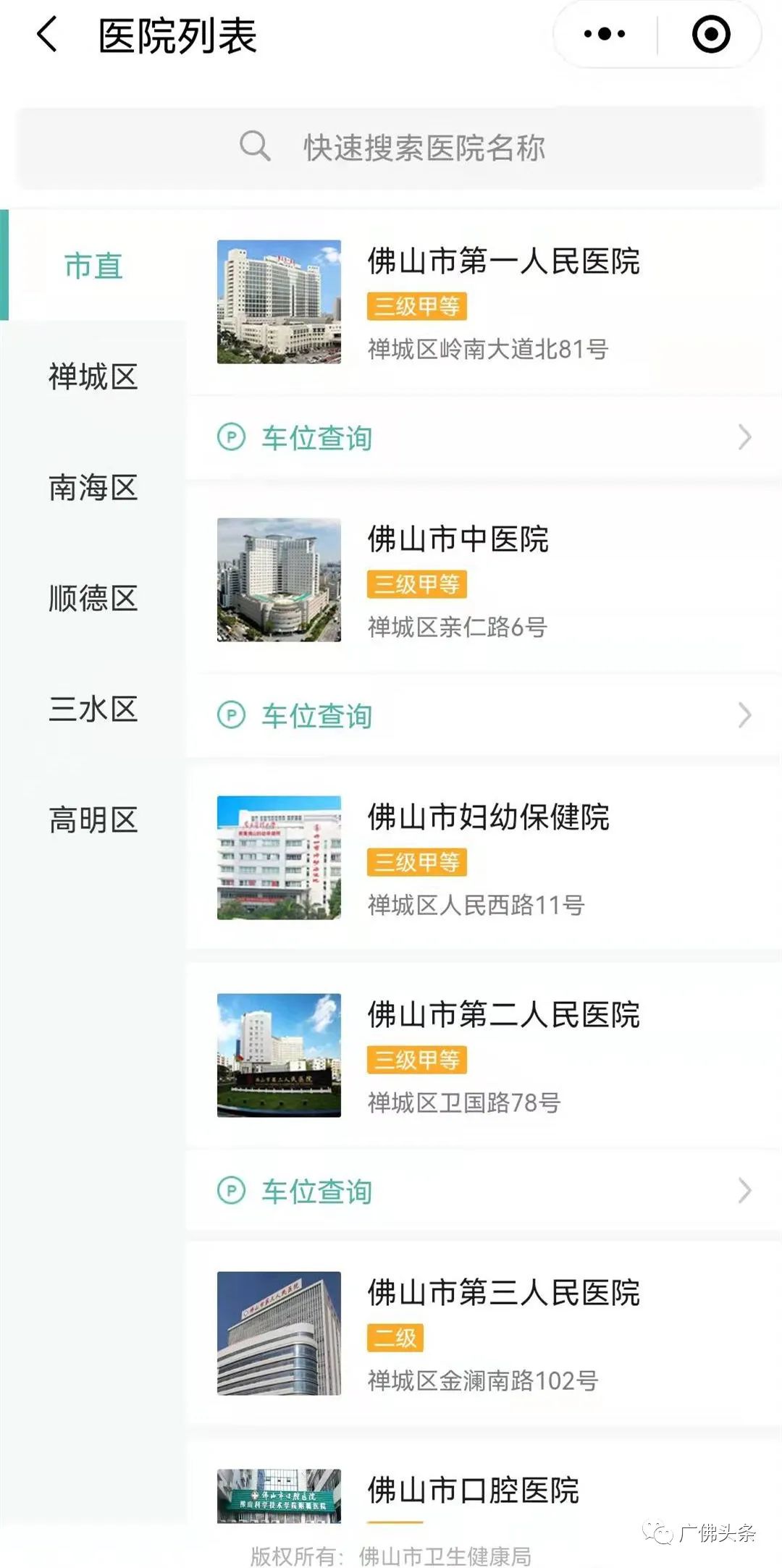Image resolution: width=782 pixels, height=1568 pixels.
Task: Go back from the hospital list
Action: (x=47, y=35)
